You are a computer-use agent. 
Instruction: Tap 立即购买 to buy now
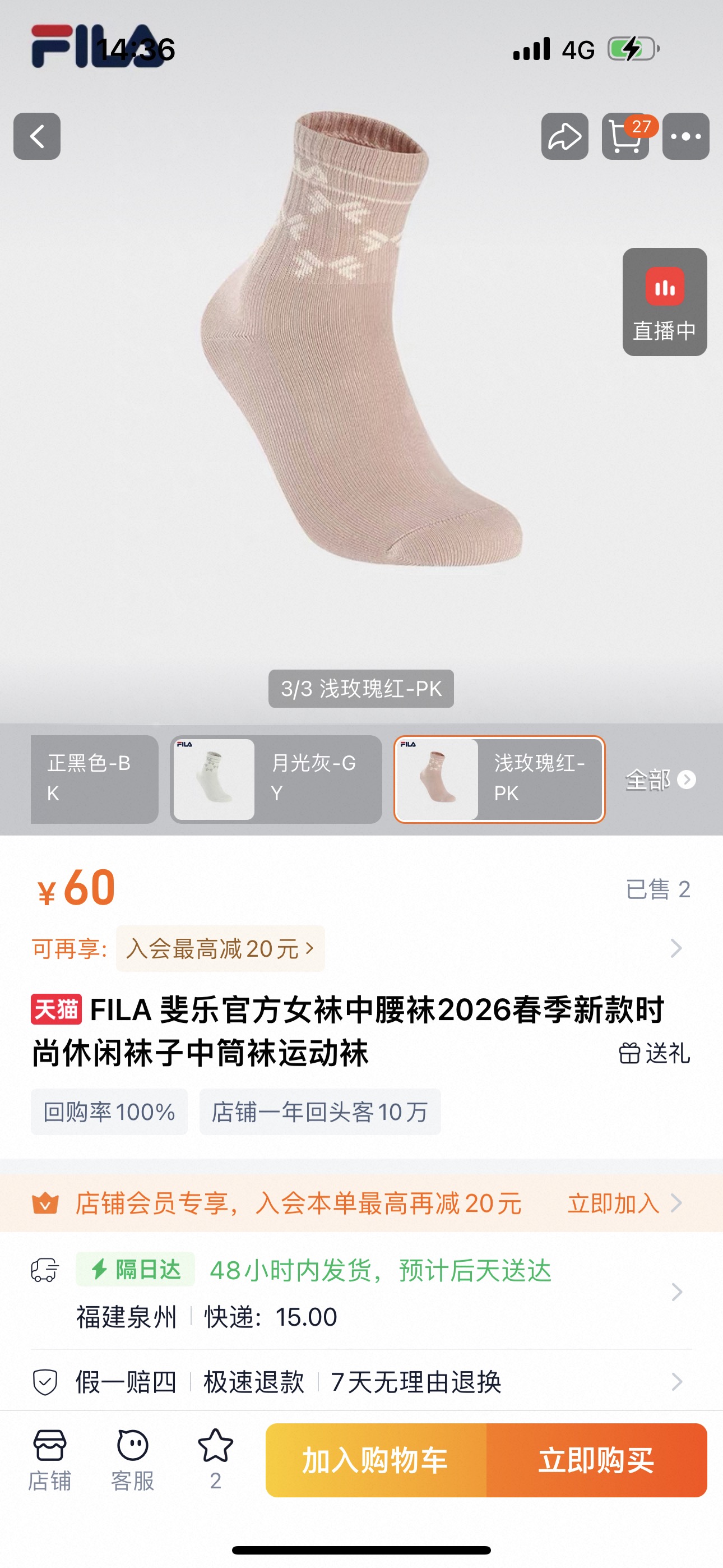point(596,1460)
